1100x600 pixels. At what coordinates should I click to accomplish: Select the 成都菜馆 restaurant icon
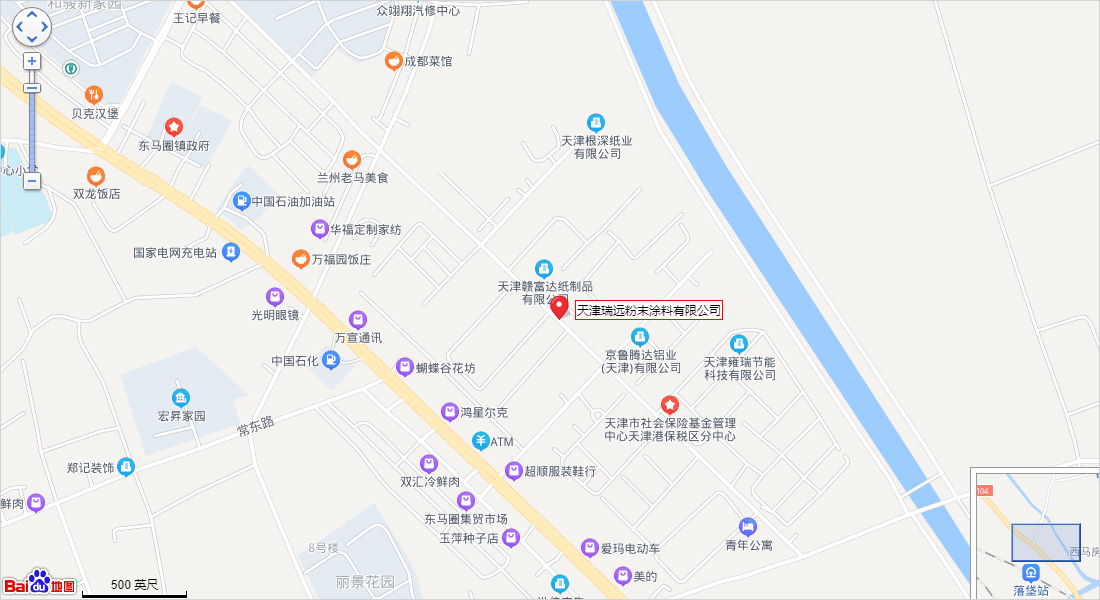click(394, 61)
